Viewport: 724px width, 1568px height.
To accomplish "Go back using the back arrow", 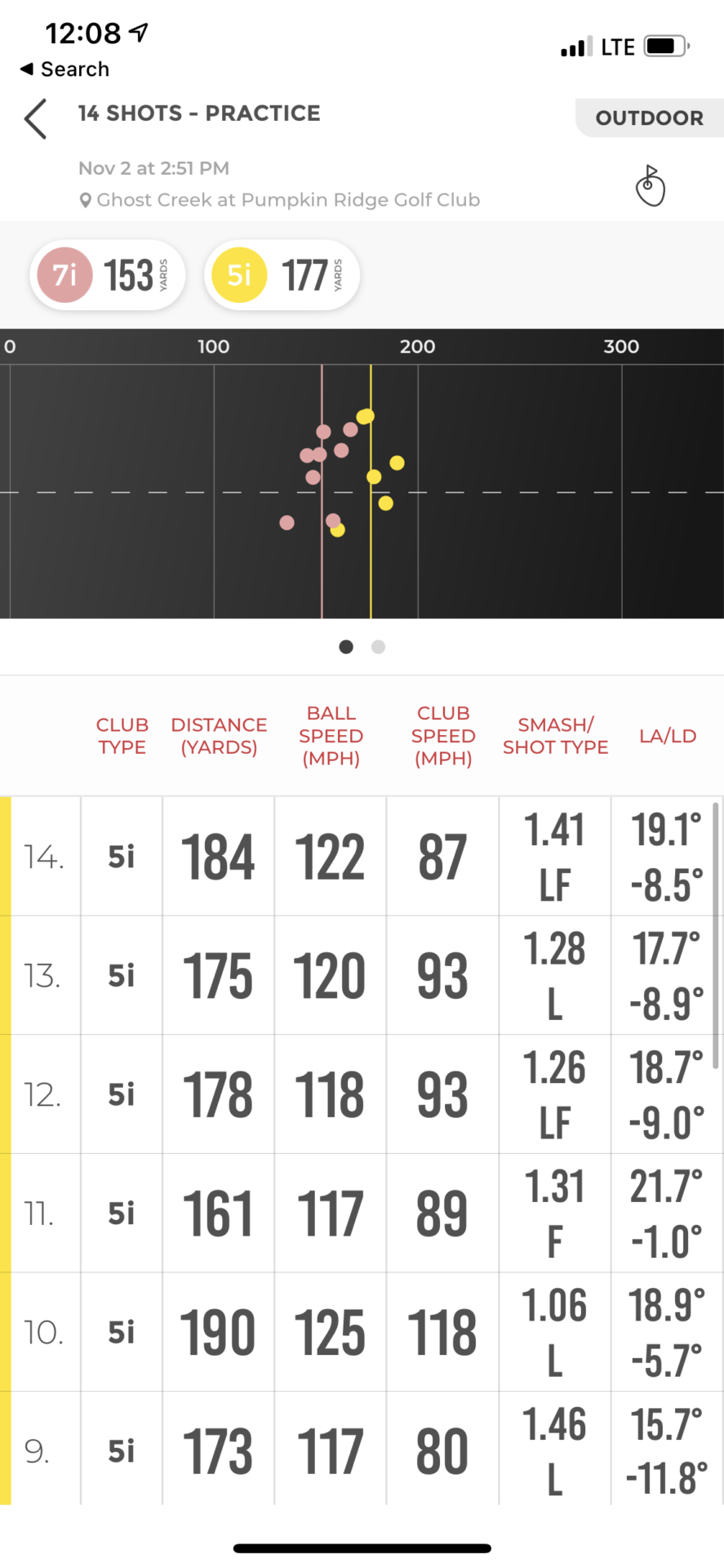I will click(x=35, y=119).
